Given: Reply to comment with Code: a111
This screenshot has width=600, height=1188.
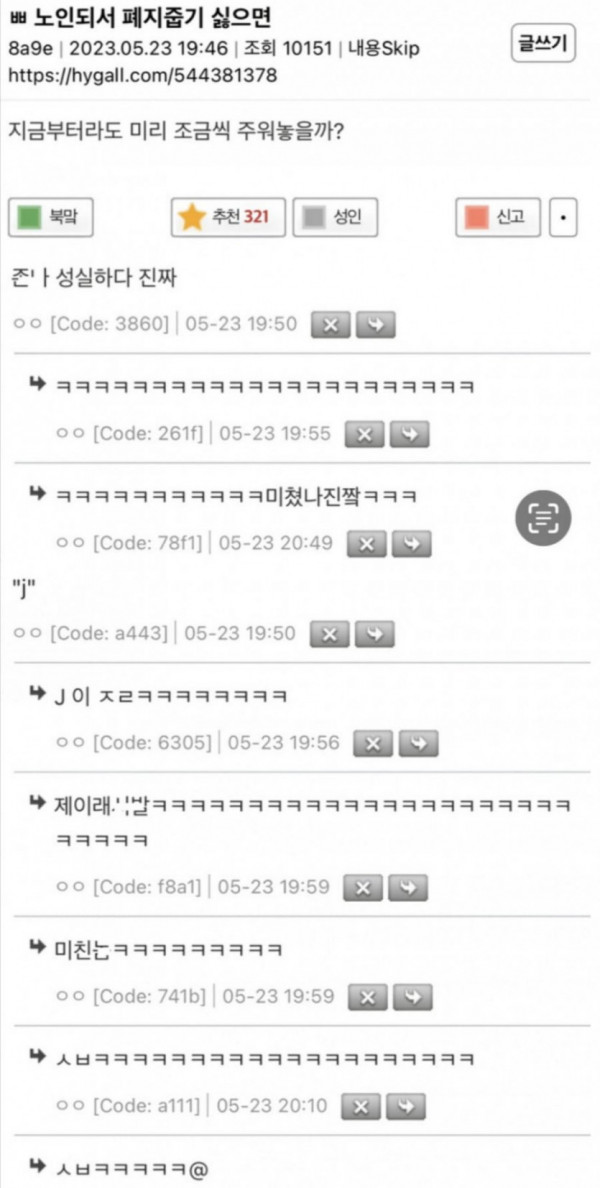Looking at the screenshot, I should tap(406, 1106).
